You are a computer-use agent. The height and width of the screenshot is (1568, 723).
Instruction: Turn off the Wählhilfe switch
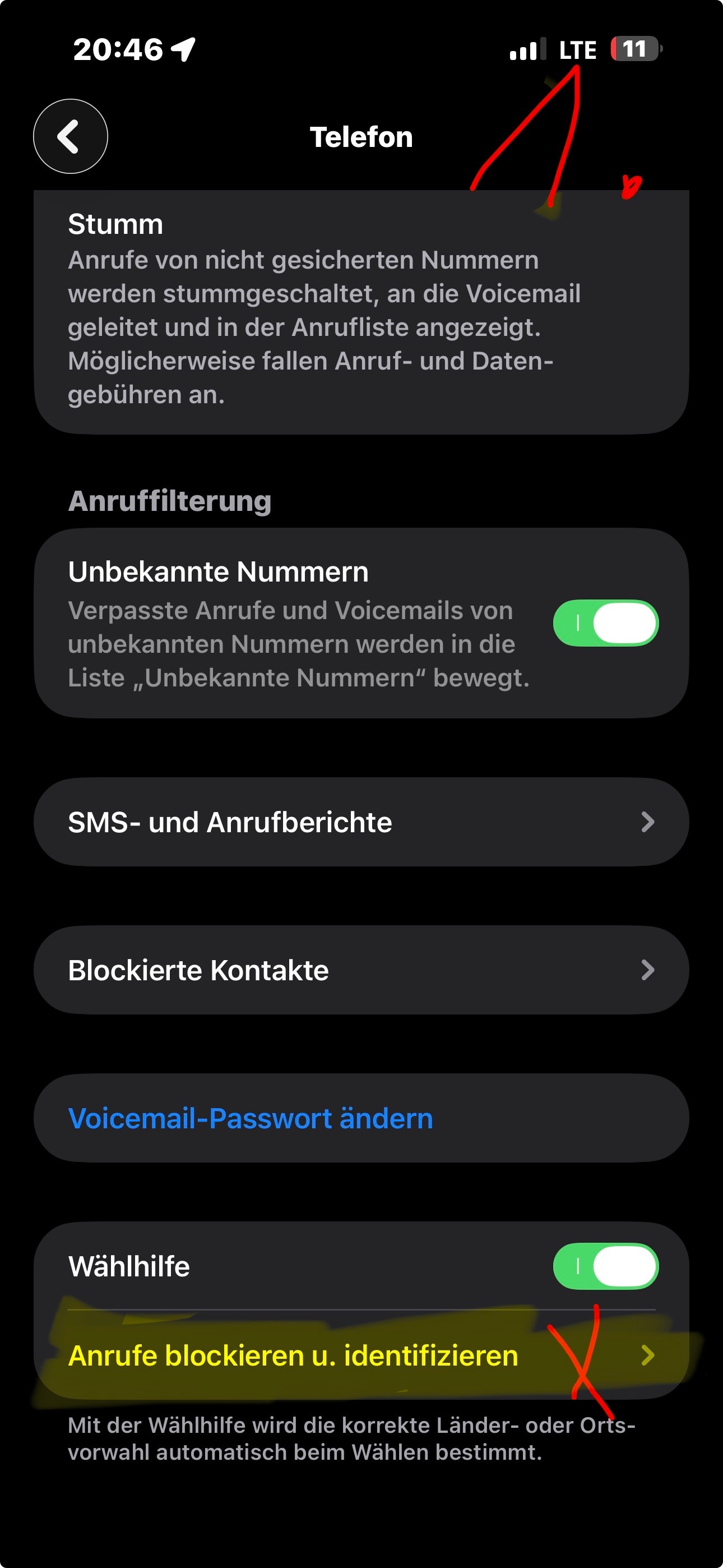click(605, 1266)
